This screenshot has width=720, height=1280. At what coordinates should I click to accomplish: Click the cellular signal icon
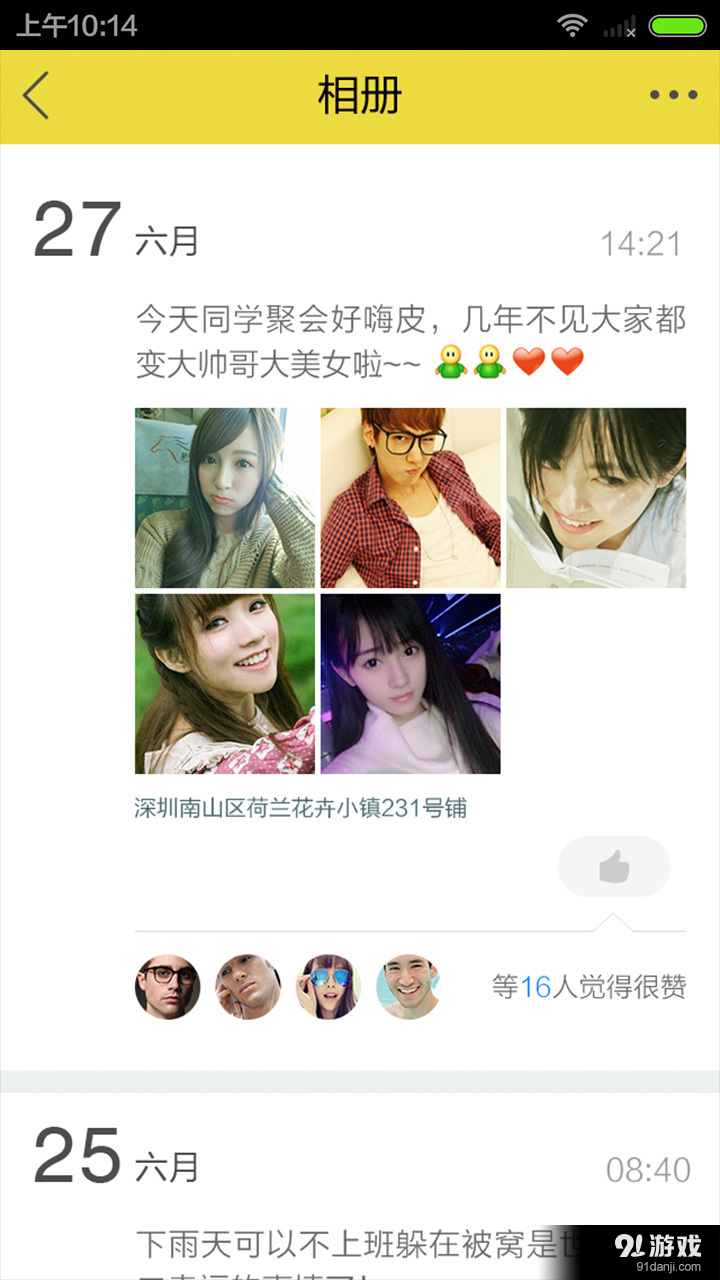pyautogui.click(x=617, y=26)
